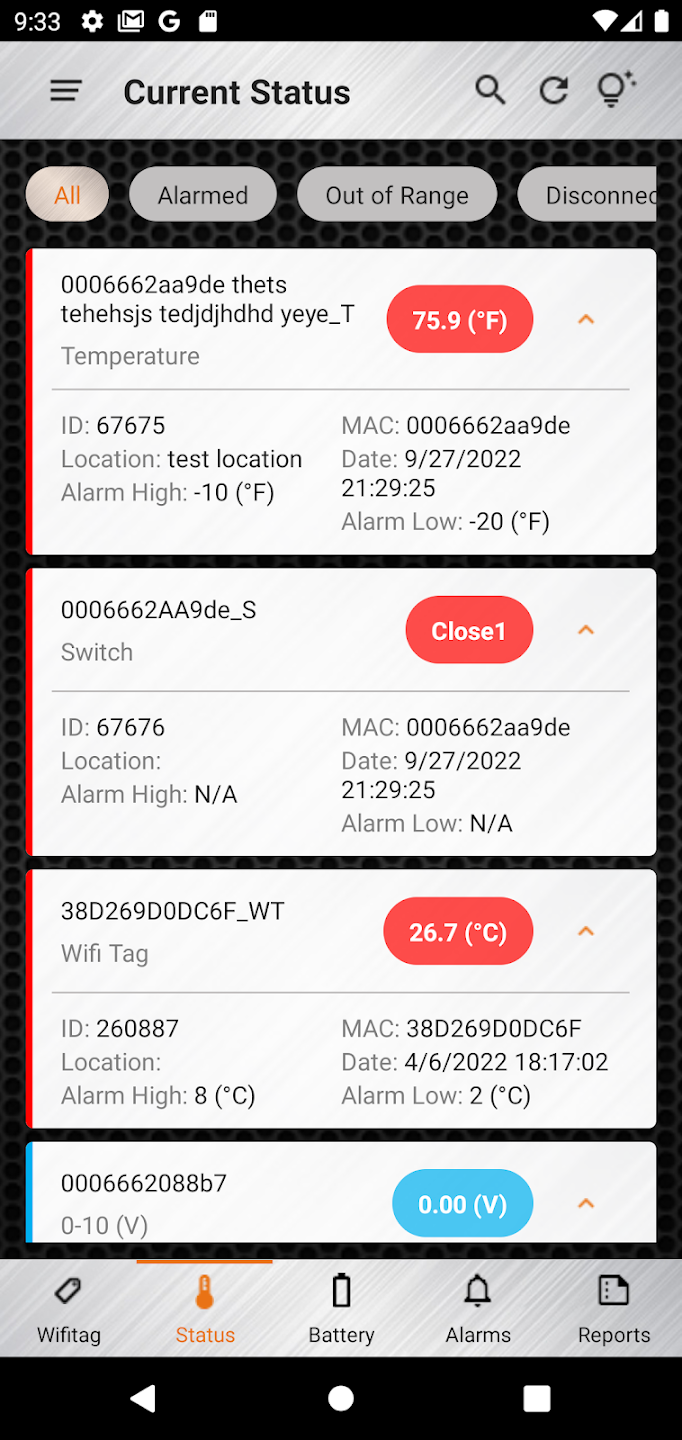
Task: Select the All filter chip
Action: tap(67, 195)
